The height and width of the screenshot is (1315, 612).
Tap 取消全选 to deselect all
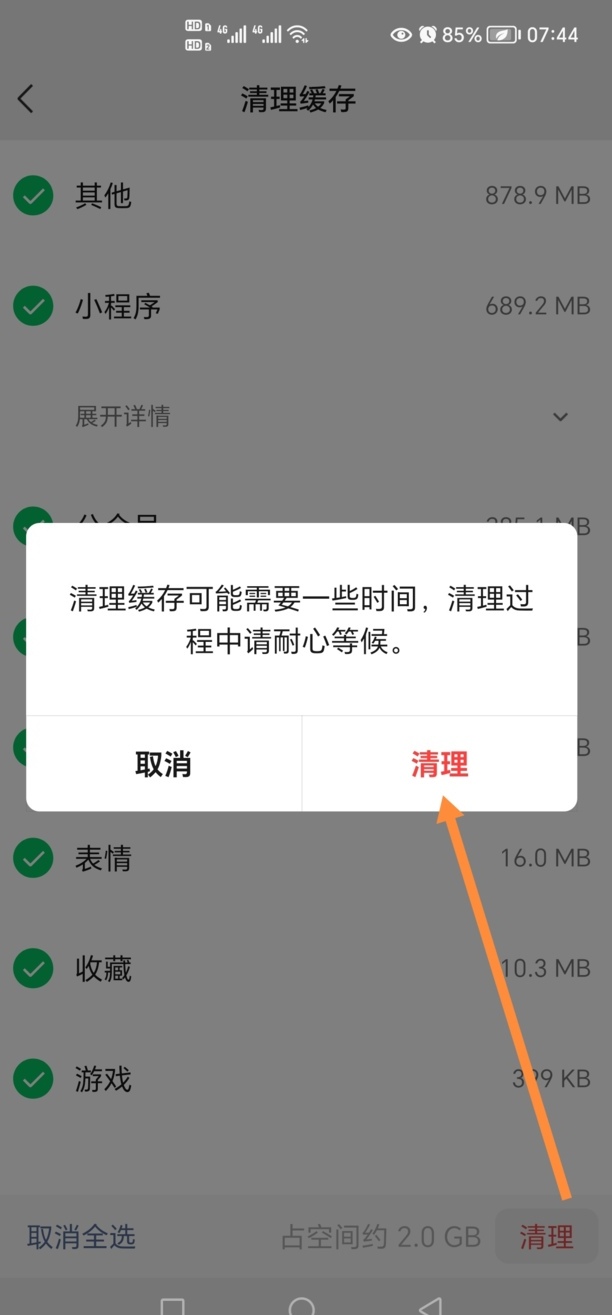pos(81,1237)
